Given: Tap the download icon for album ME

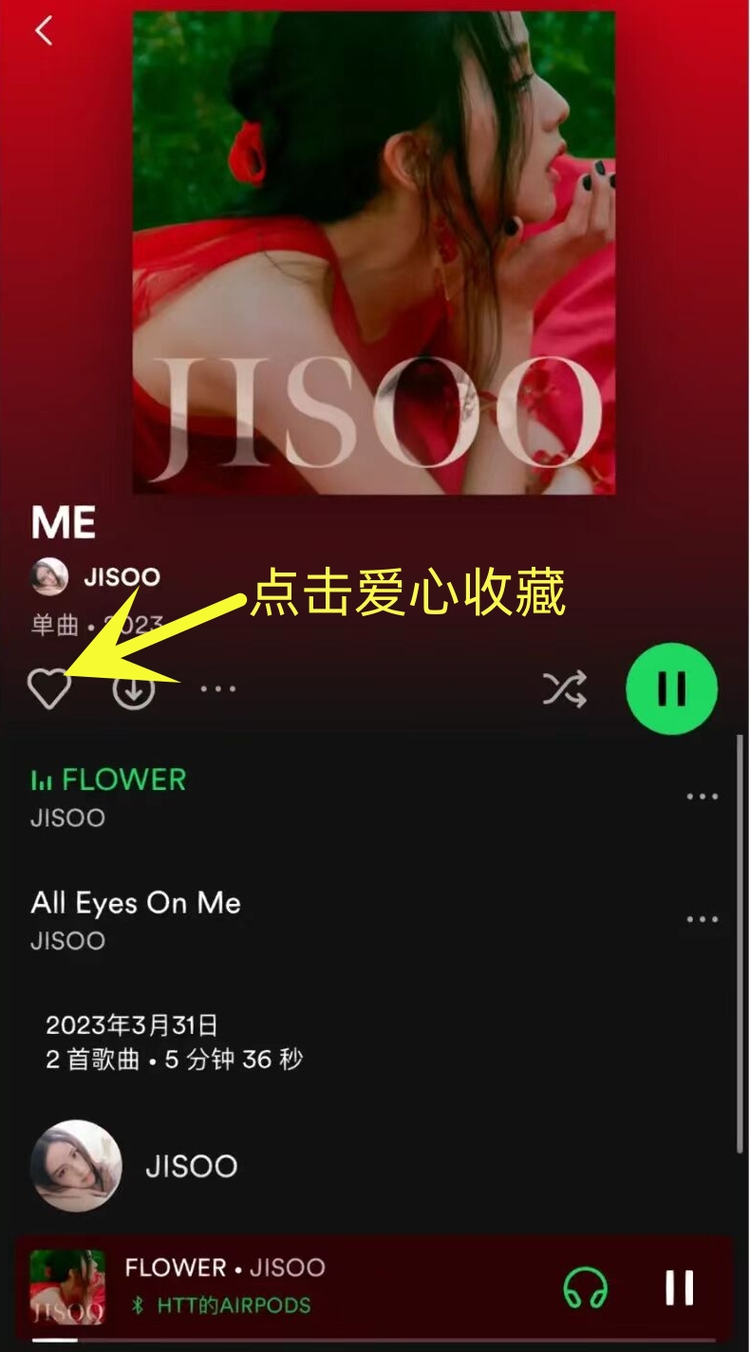Looking at the screenshot, I should click(135, 688).
